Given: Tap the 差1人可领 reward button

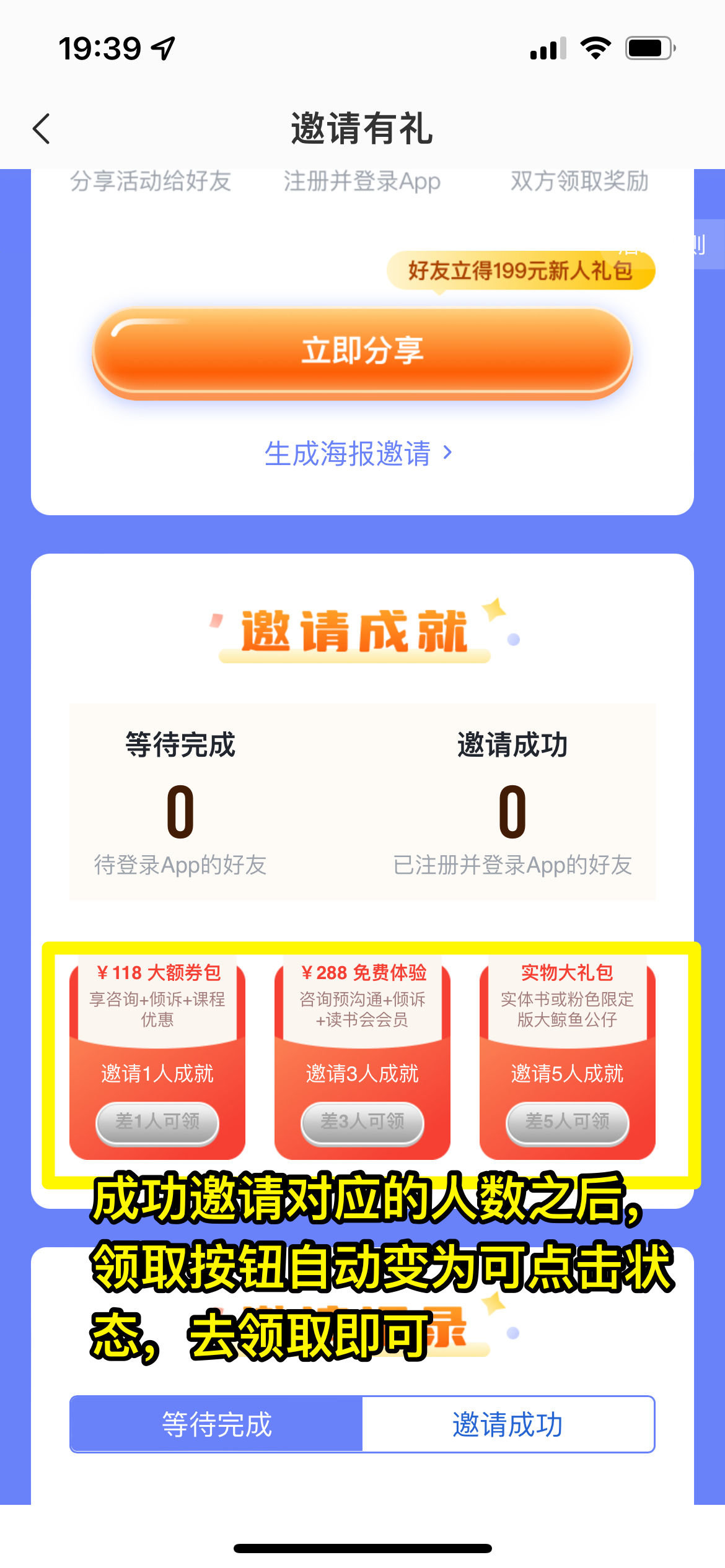Looking at the screenshot, I should click(157, 1122).
